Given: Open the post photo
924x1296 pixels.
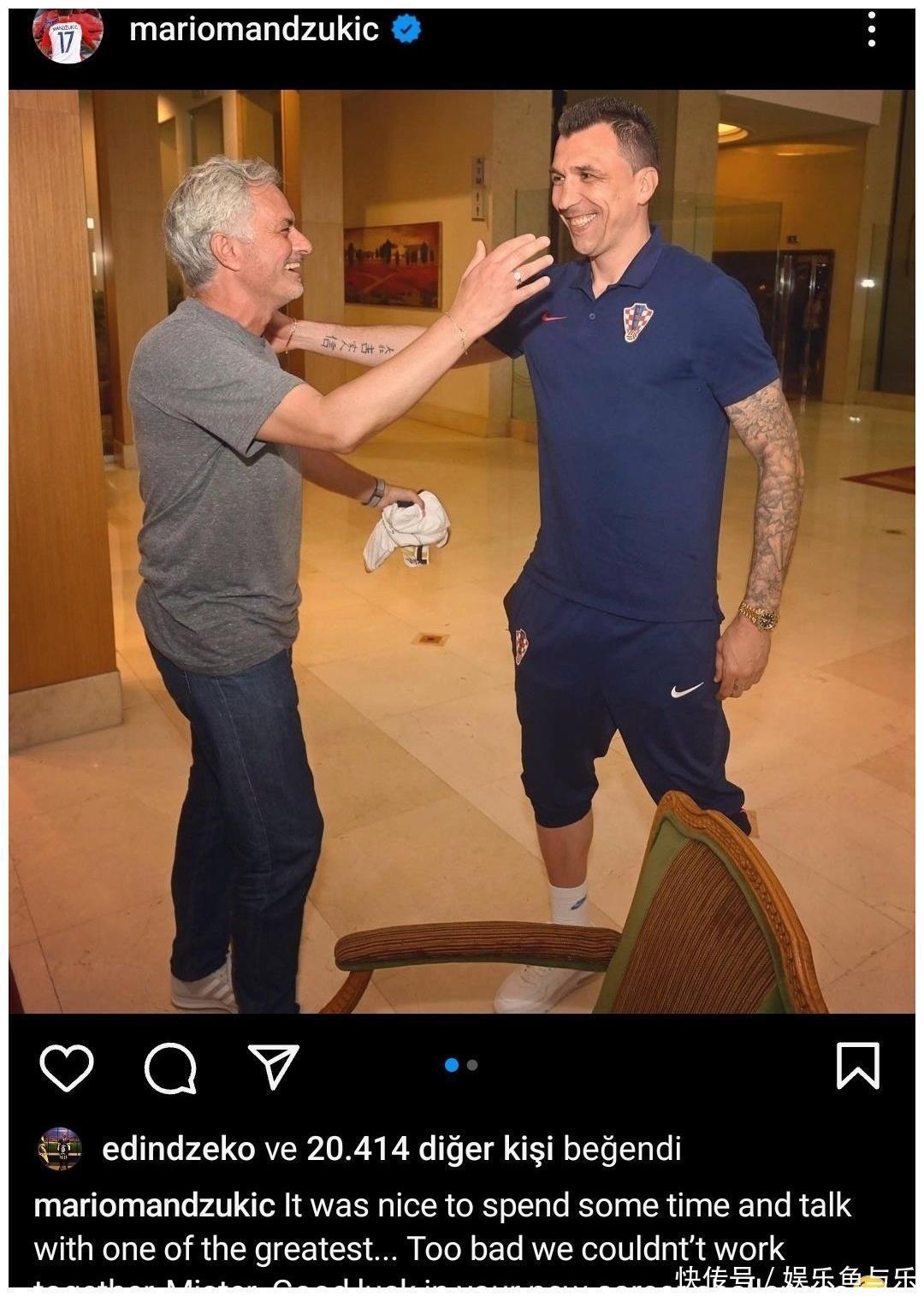Looking at the screenshot, I should (462, 552).
